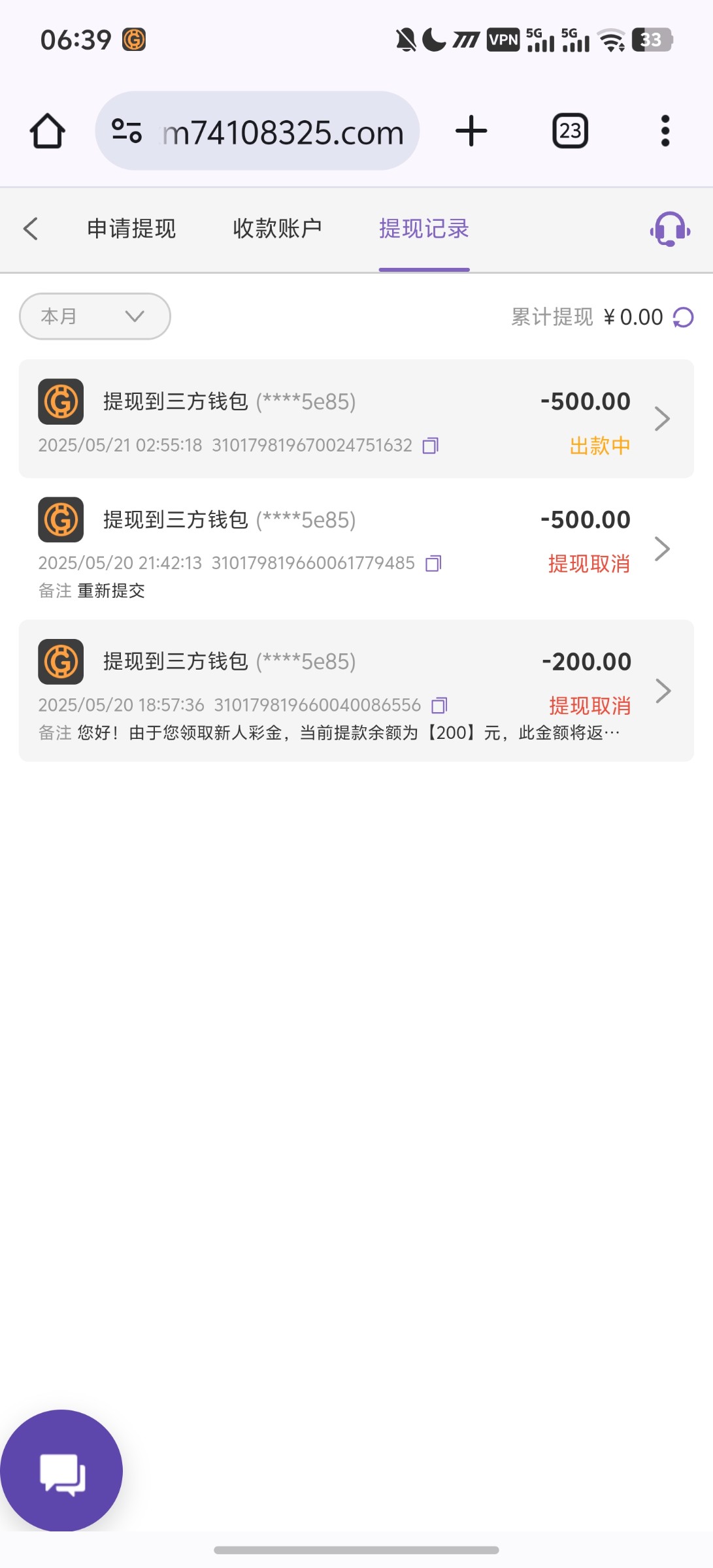Go back using the header arrow

tap(31, 229)
